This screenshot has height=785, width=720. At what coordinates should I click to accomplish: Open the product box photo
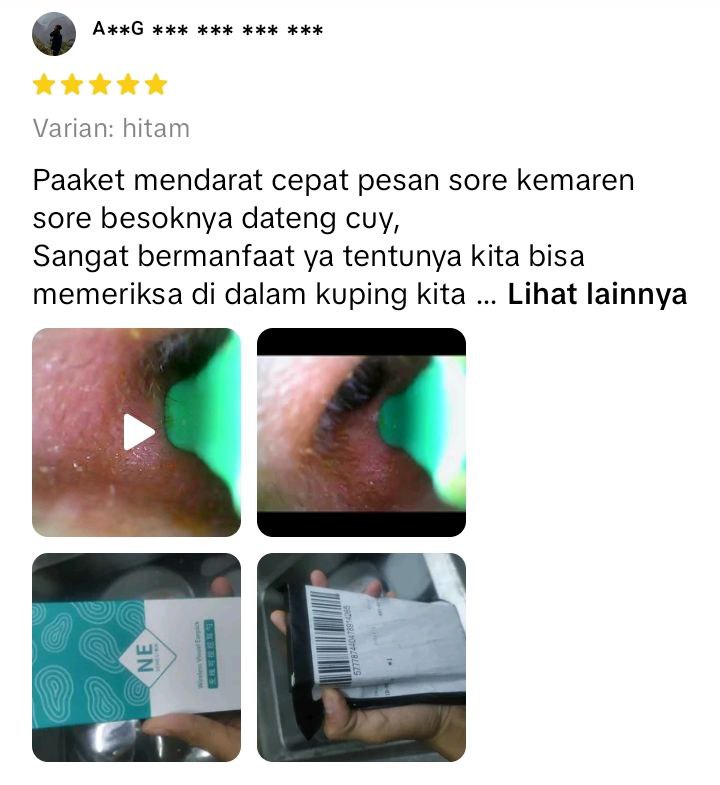(x=137, y=657)
